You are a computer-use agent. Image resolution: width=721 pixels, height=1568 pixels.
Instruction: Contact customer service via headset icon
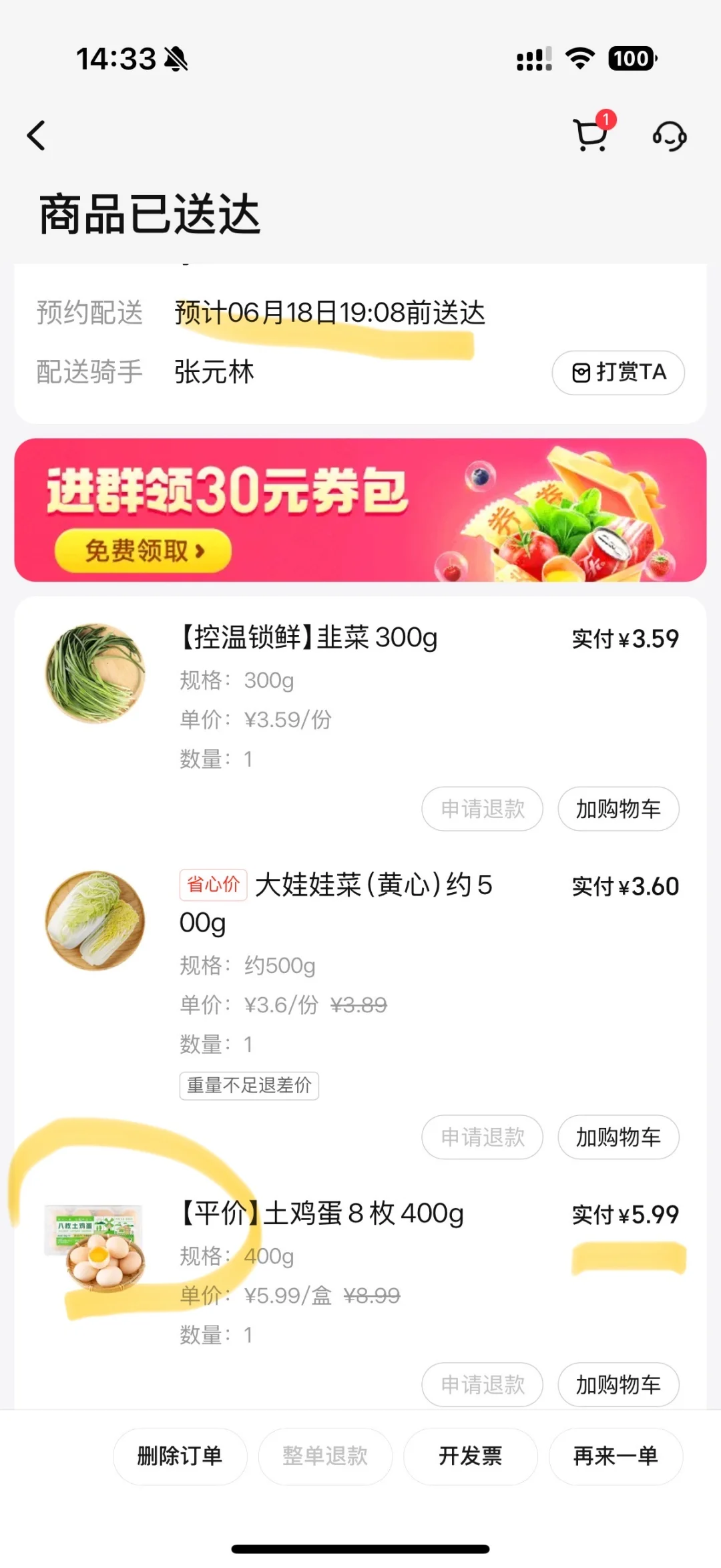[669, 136]
